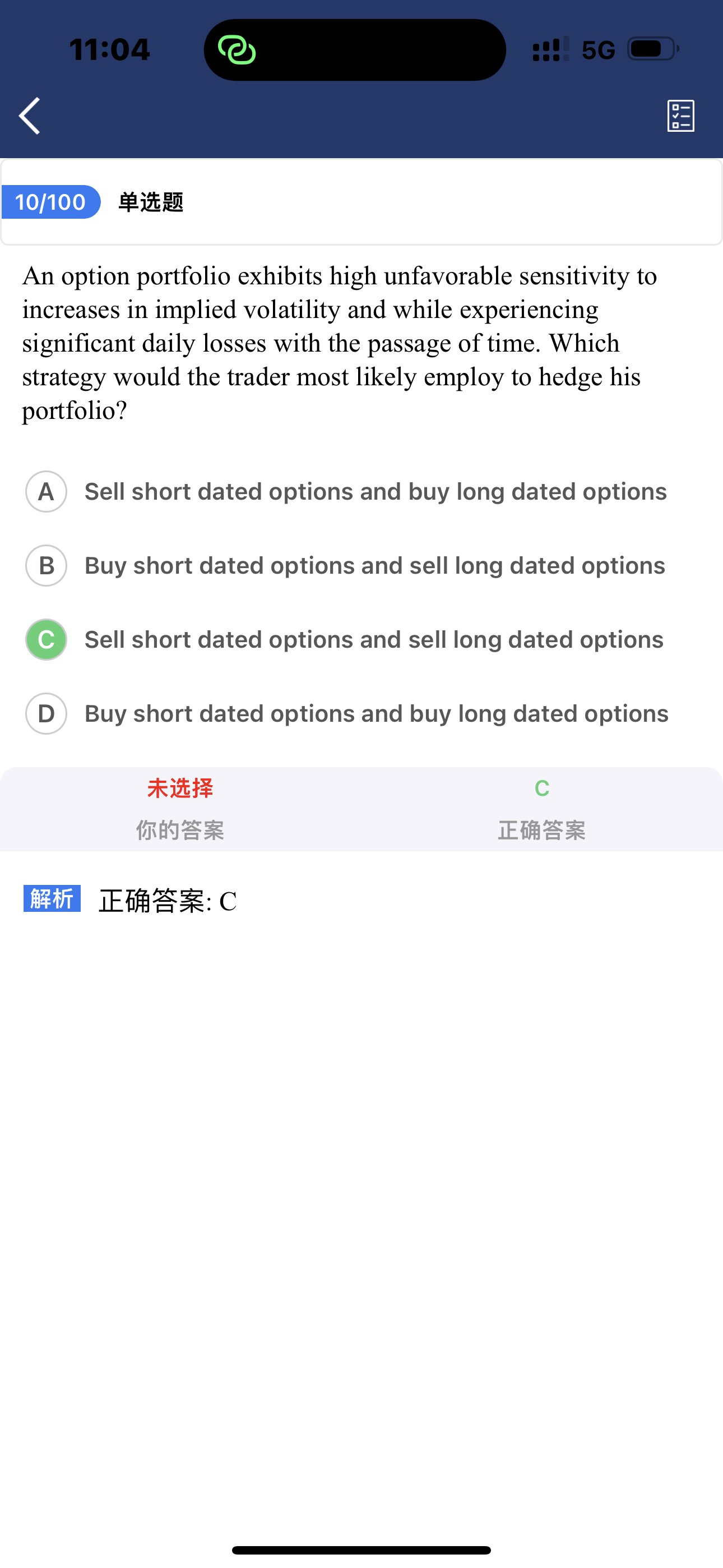Open the question list icon

[680, 116]
